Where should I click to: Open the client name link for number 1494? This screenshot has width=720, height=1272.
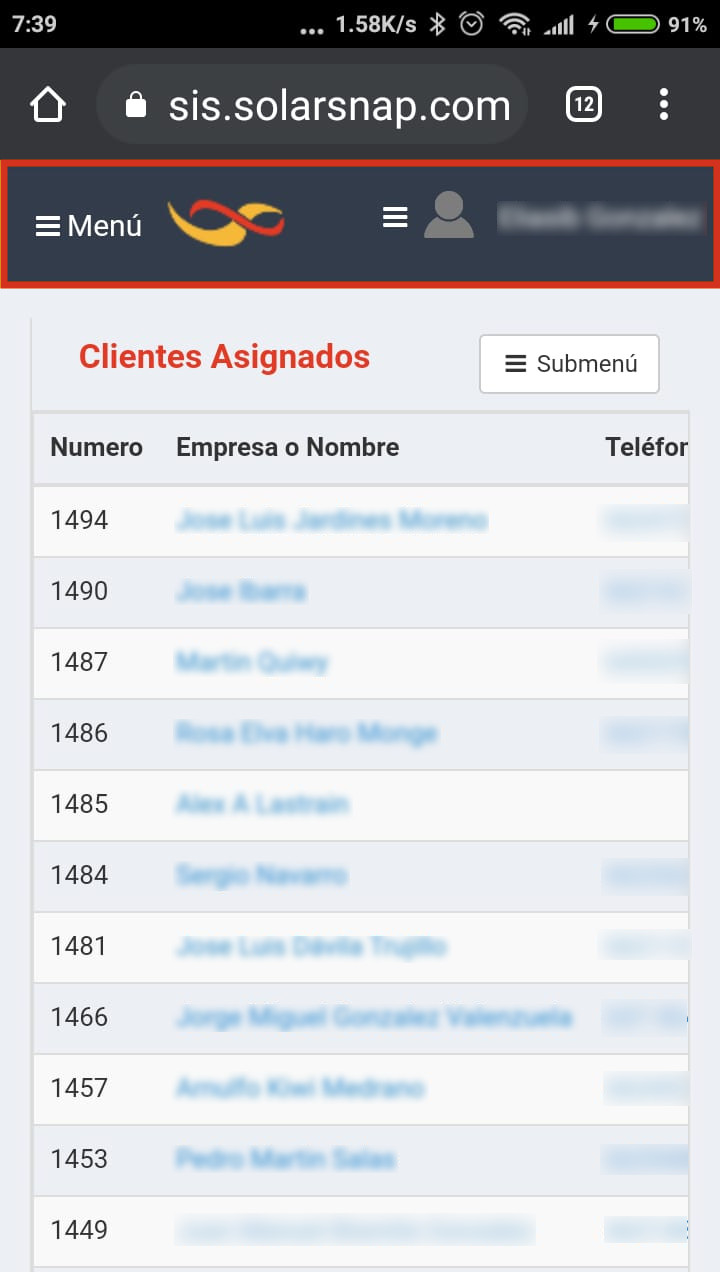[x=331, y=520]
